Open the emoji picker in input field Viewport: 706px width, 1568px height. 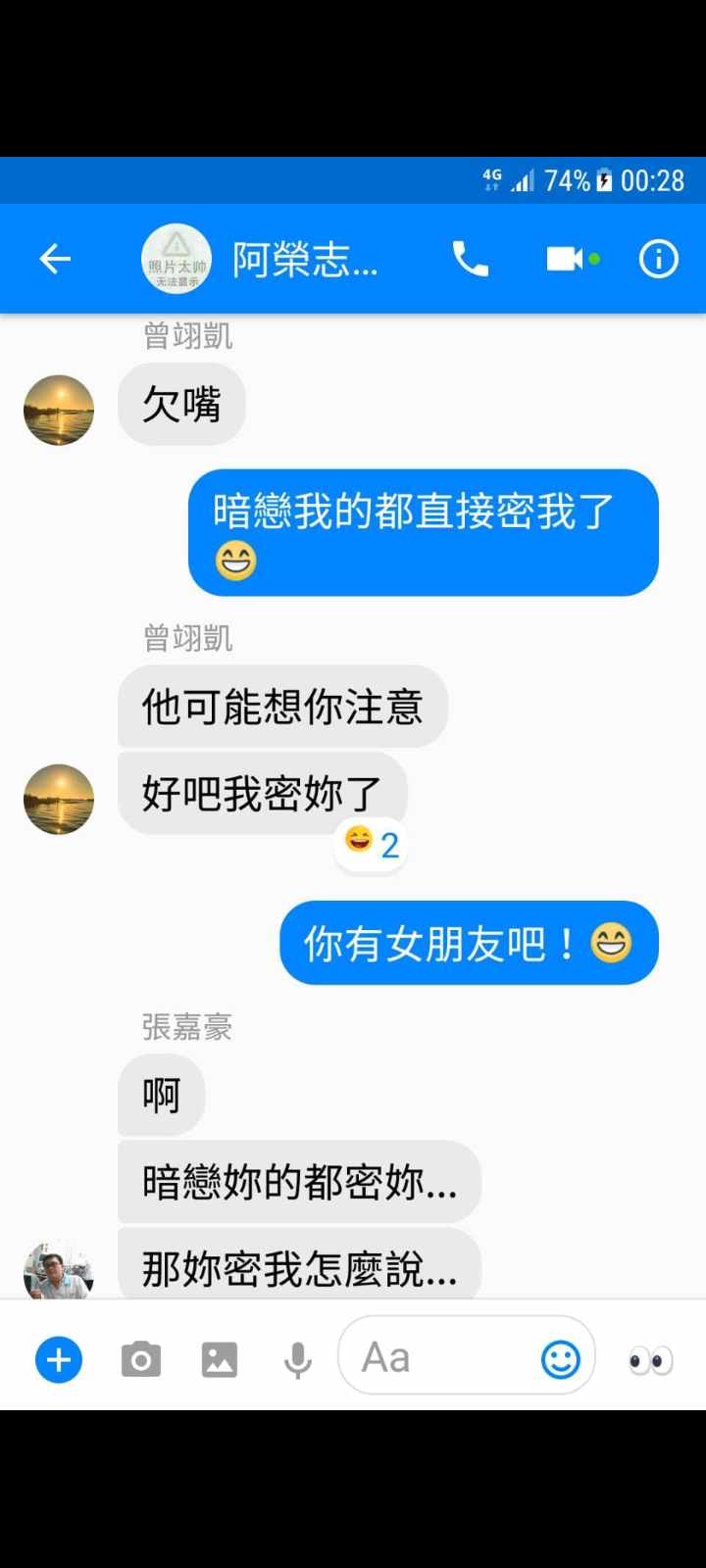click(561, 1359)
